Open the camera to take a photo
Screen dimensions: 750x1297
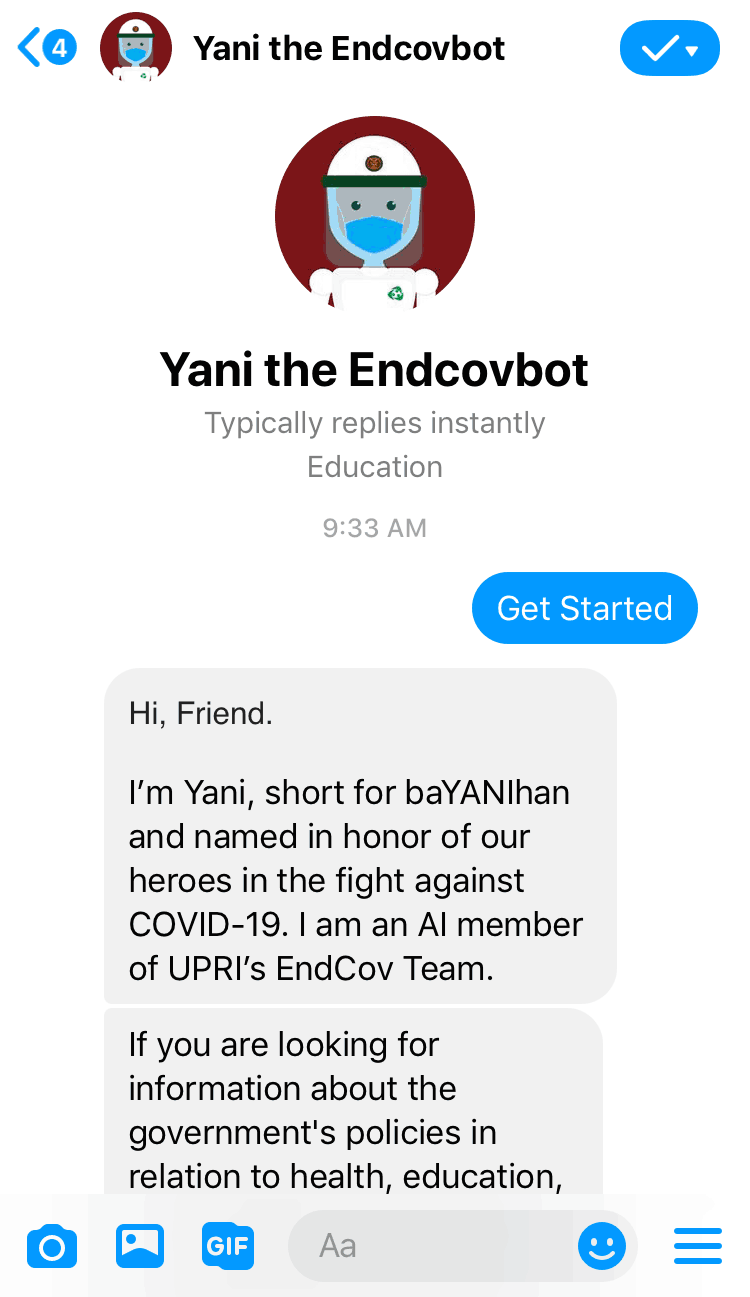pyautogui.click(x=51, y=1246)
